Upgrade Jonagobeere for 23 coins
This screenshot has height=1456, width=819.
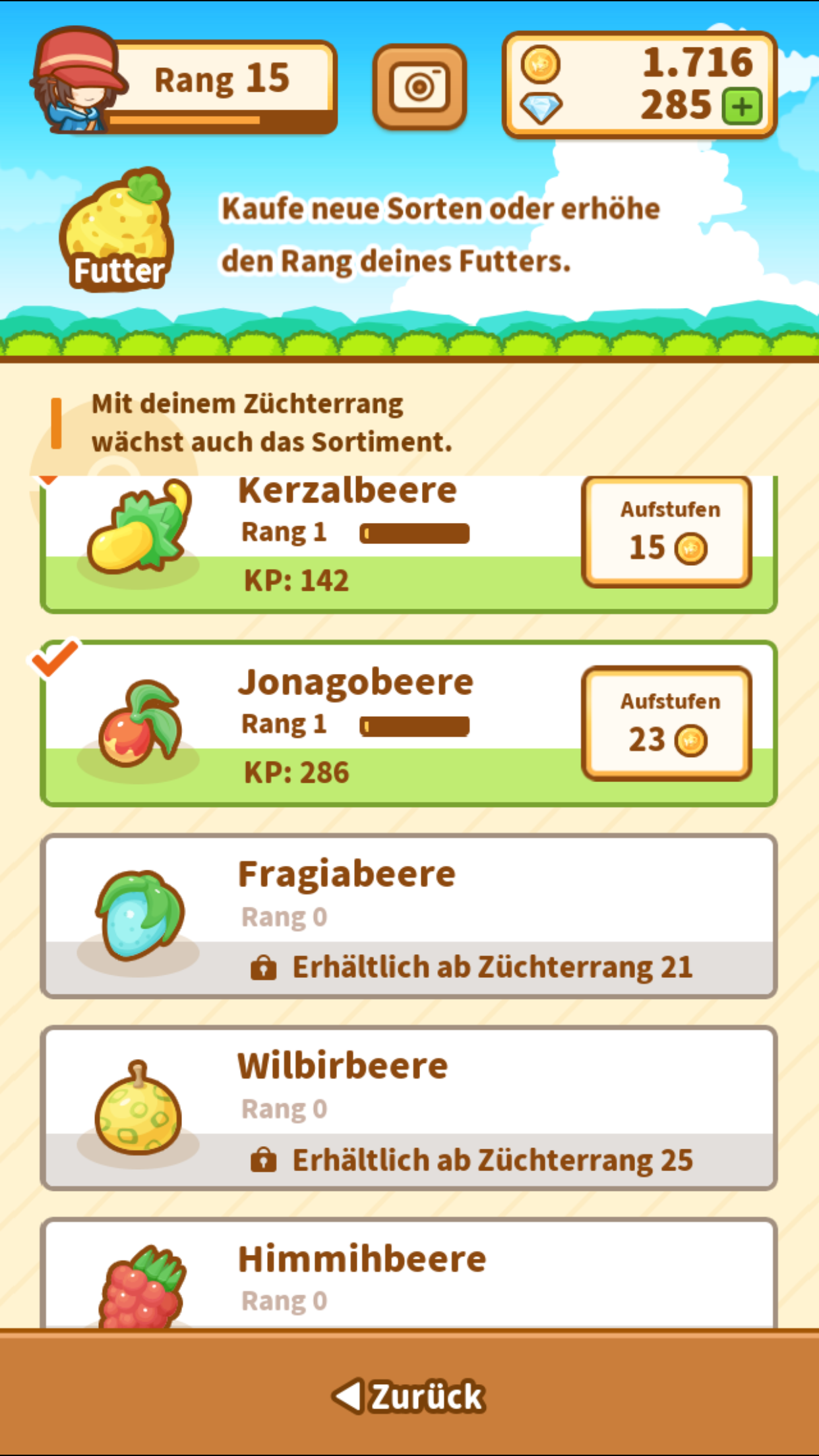pyautogui.click(x=667, y=723)
